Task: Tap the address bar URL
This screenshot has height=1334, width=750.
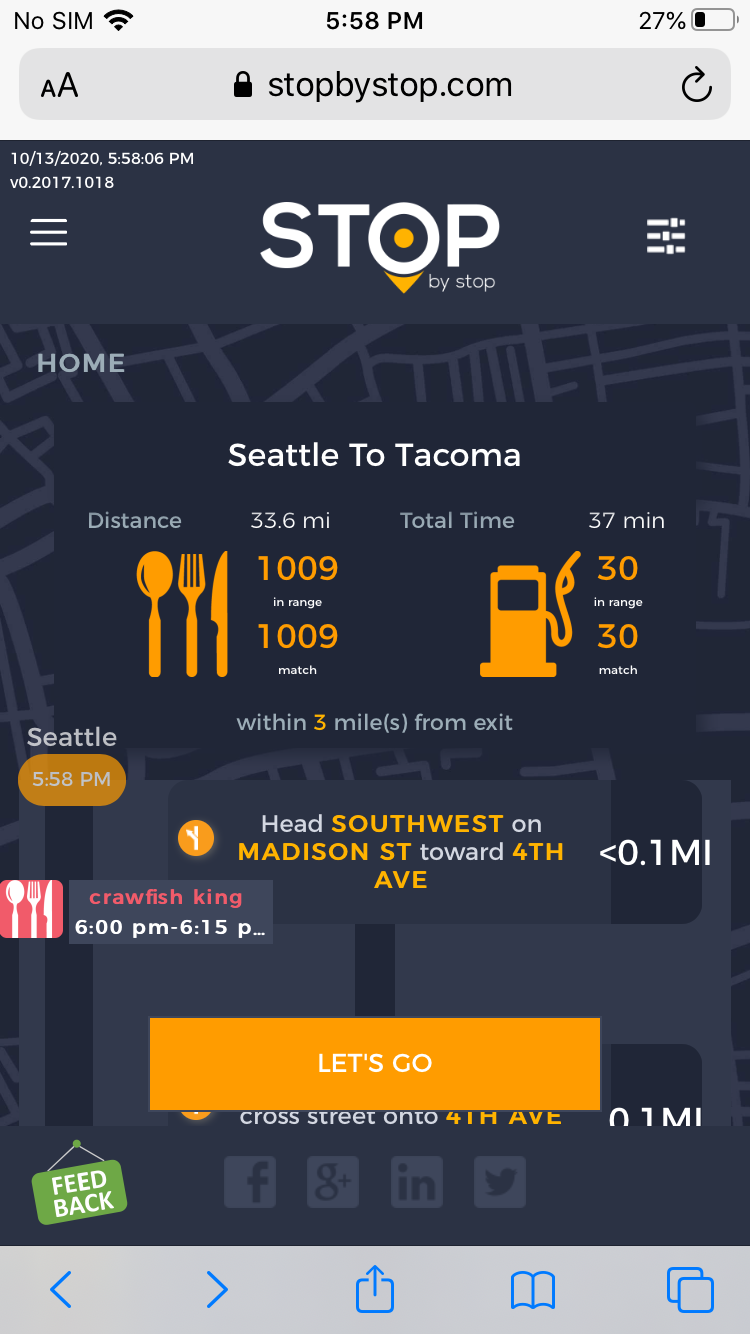Action: tap(375, 85)
